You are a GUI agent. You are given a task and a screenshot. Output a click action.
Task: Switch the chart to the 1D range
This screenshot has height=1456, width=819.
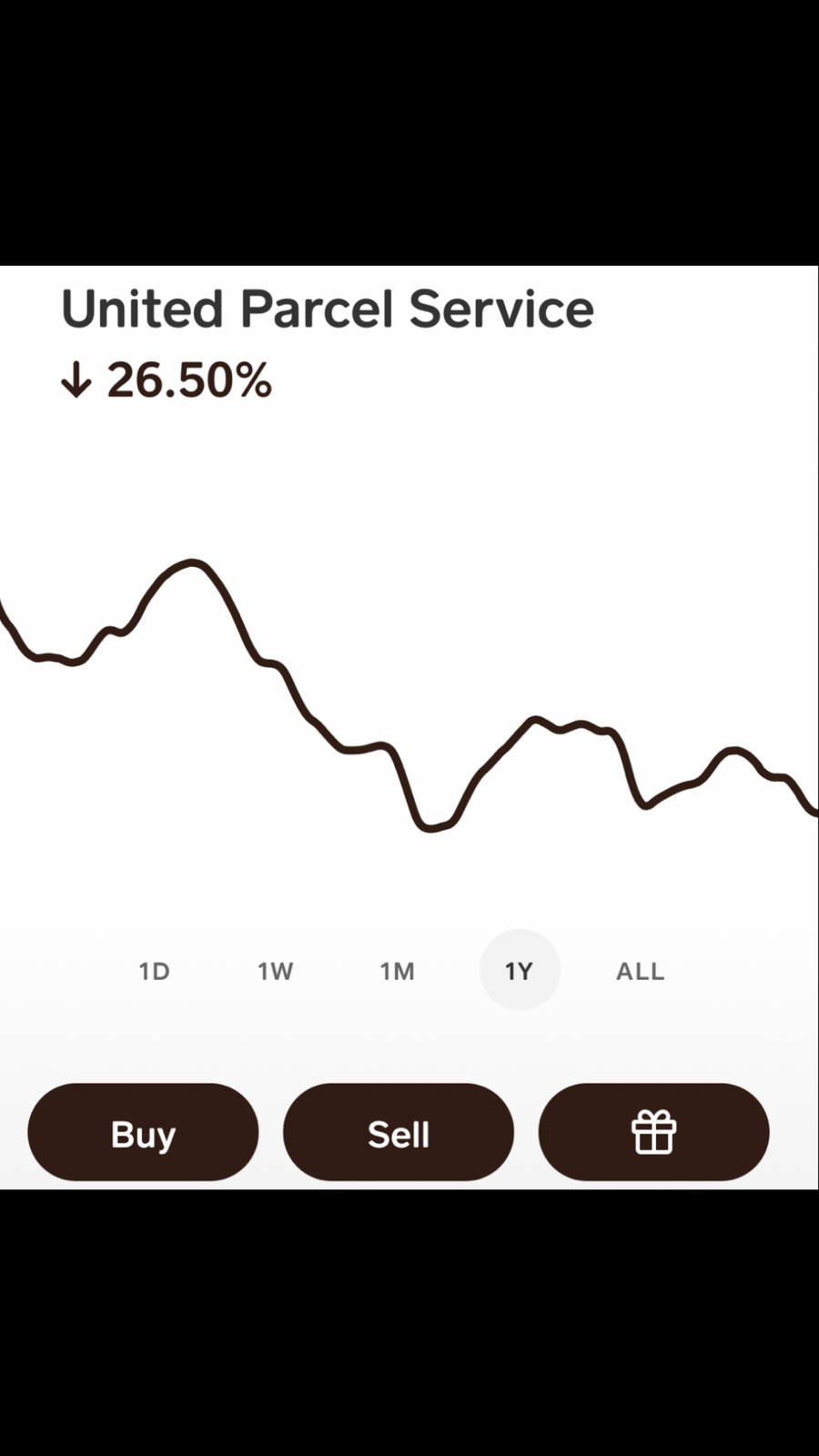155,971
